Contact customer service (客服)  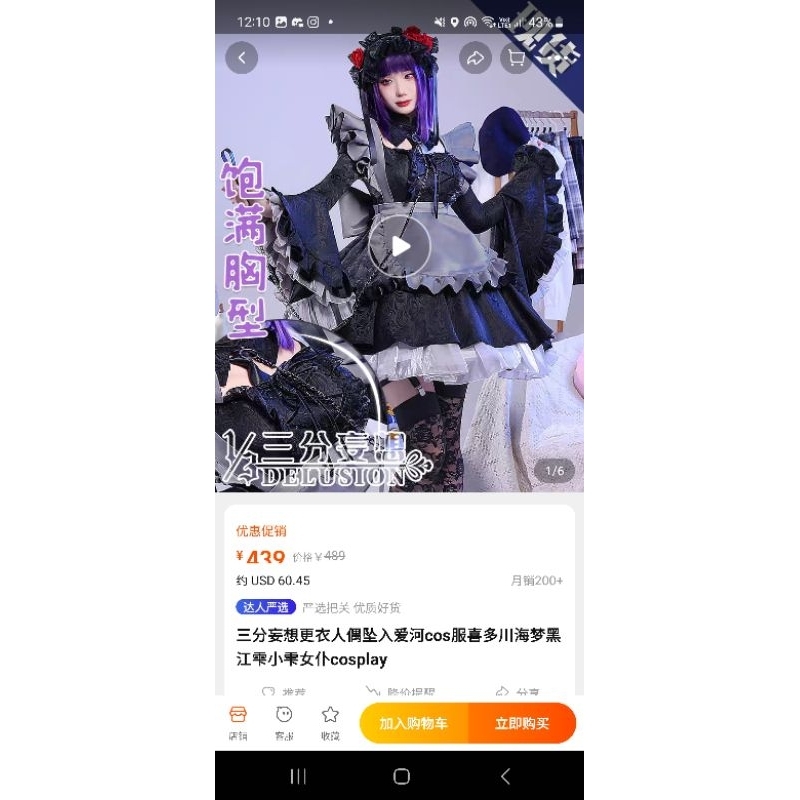284,722
